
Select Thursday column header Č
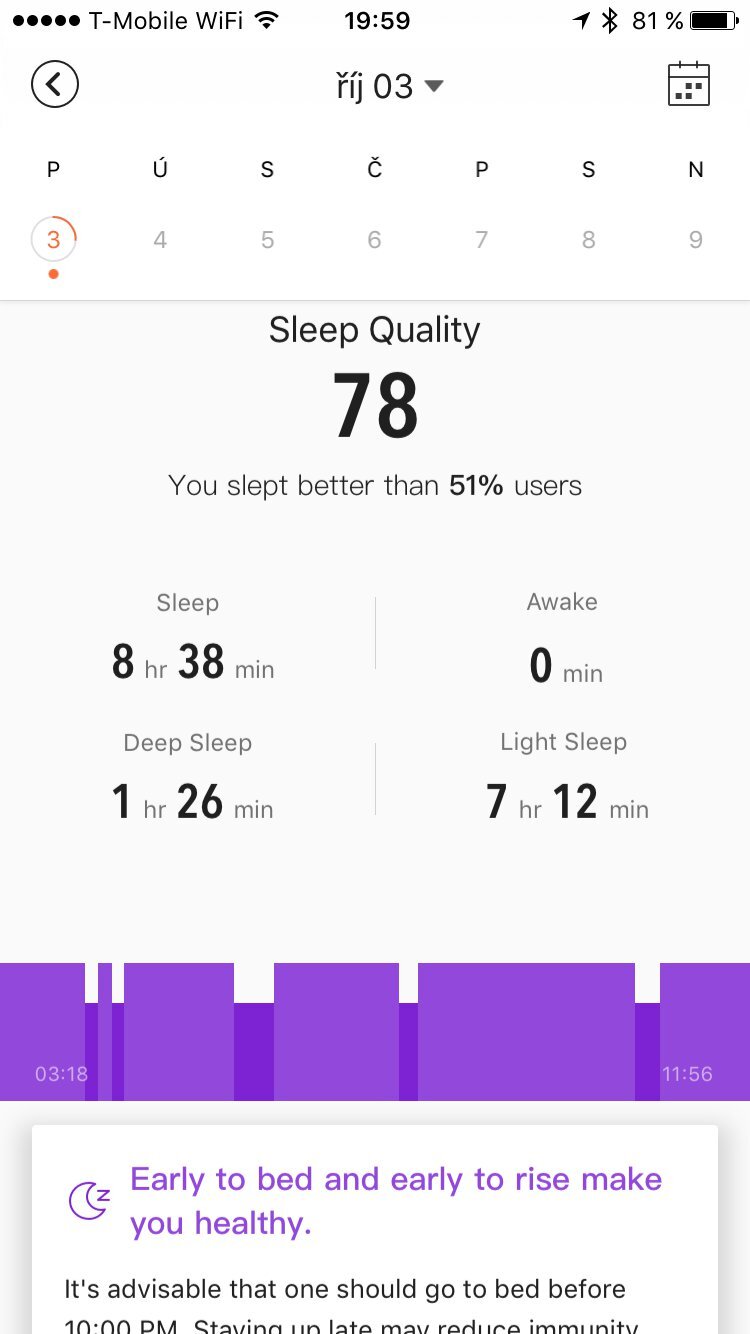[x=373, y=169]
